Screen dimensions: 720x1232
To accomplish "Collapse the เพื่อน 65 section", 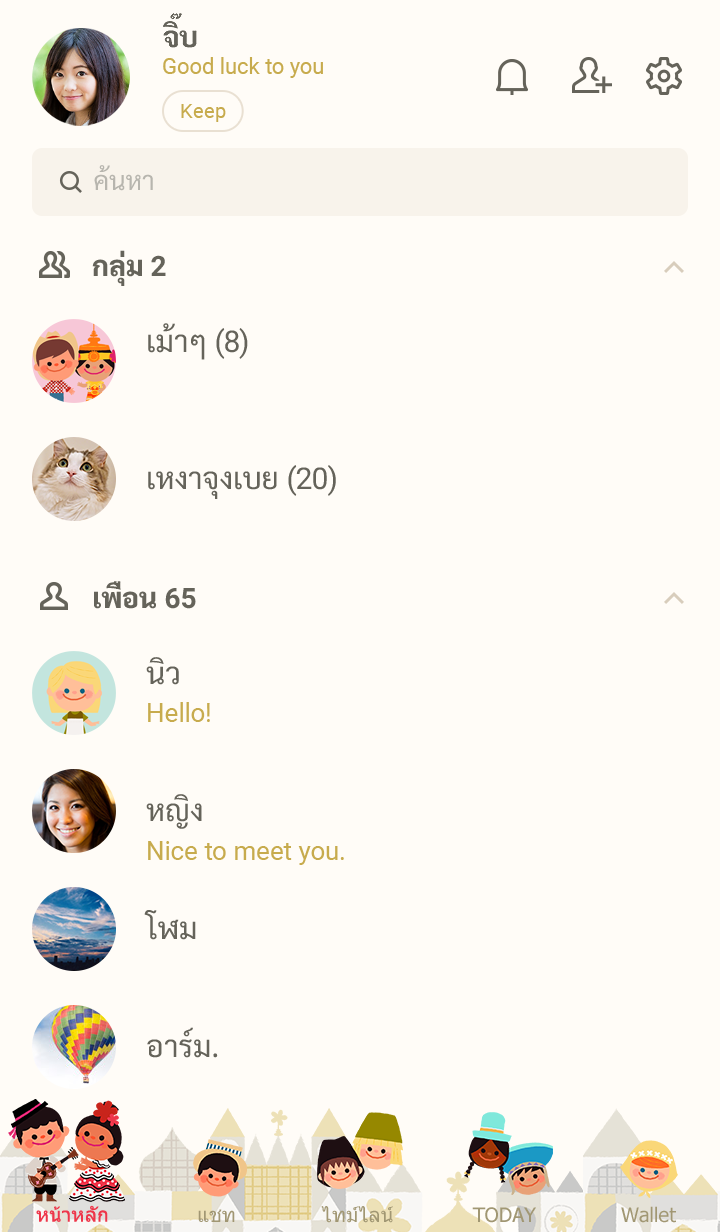I will [x=674, y=598].
